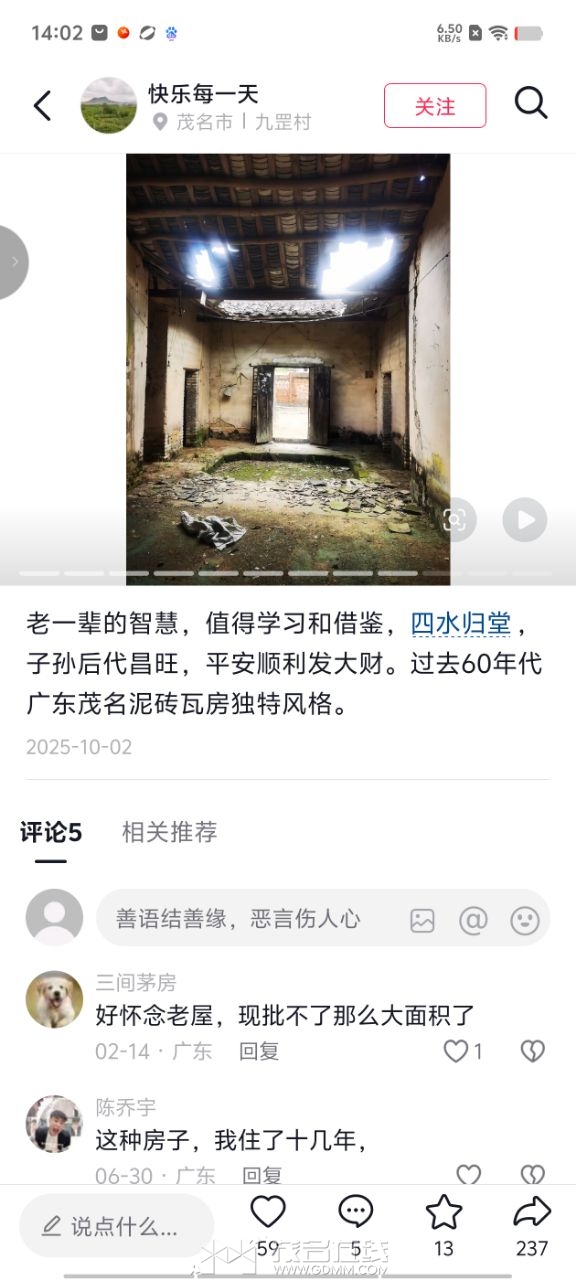Select the 评论5 tab
576x1280 pixels.
pyautogui.click(x=51, y=832)
